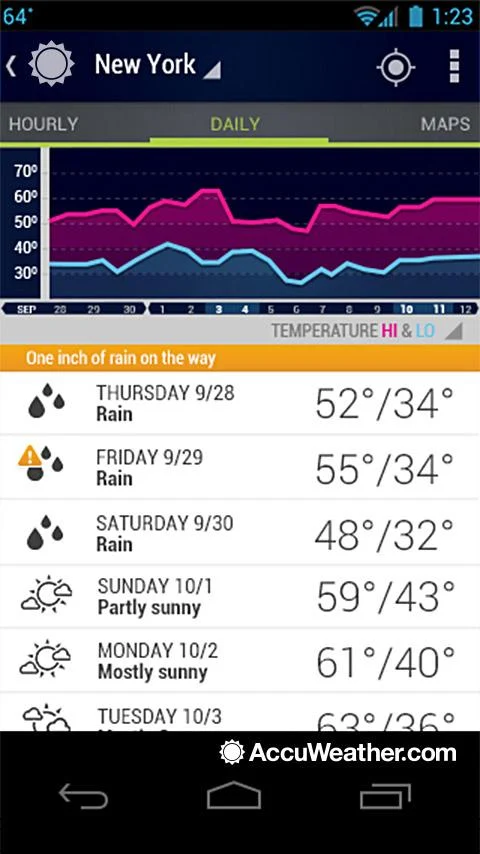Image resolution: width=480 pixels, height=854 pixels.
Task: Open Thursday 9/28 forecast details
Action: 240,403
